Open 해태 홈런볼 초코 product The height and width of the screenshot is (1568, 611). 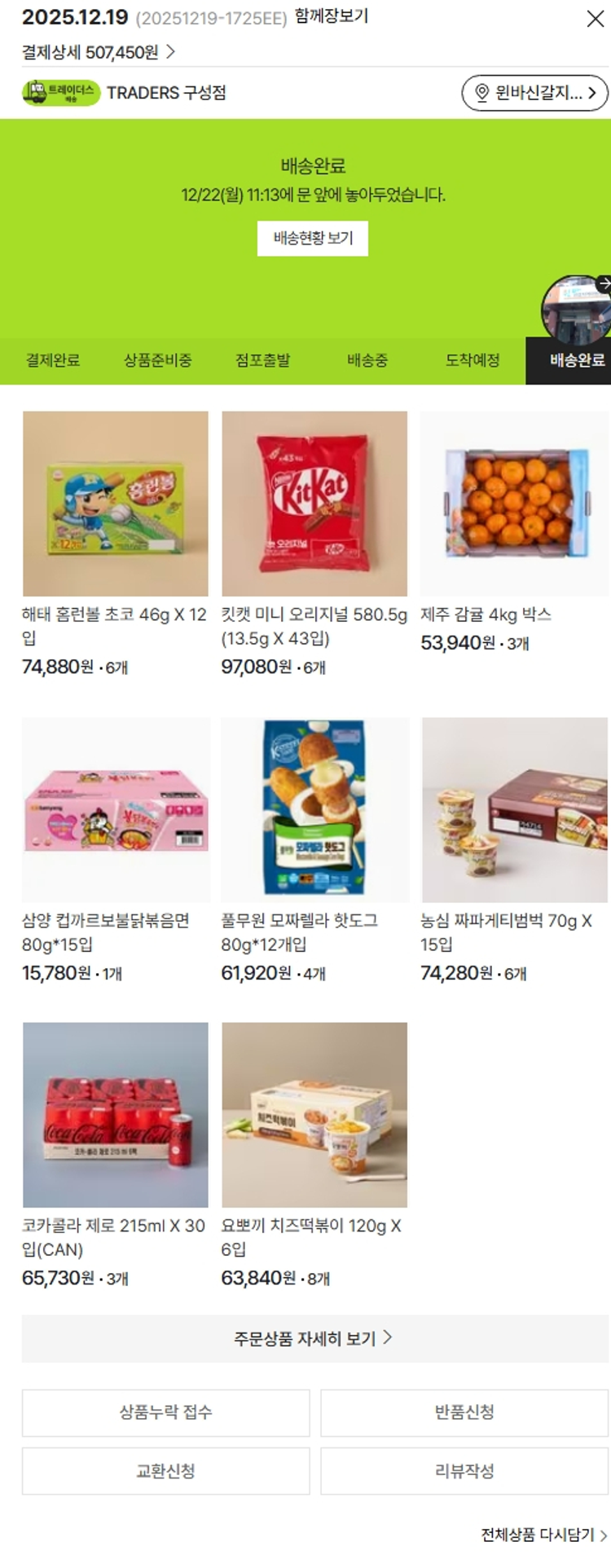coord(116,504)
